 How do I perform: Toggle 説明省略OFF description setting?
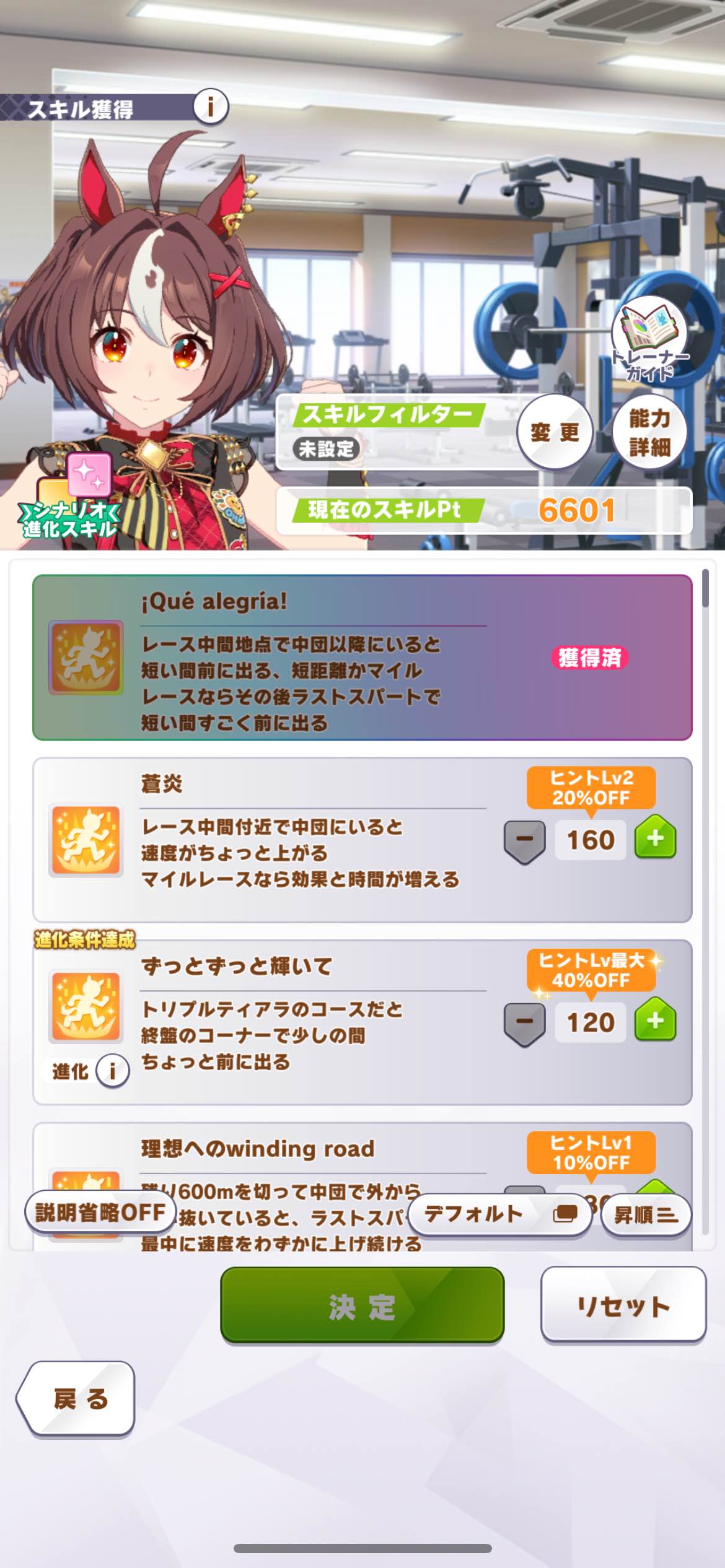pyautogui.click(x=100, y=1213)
